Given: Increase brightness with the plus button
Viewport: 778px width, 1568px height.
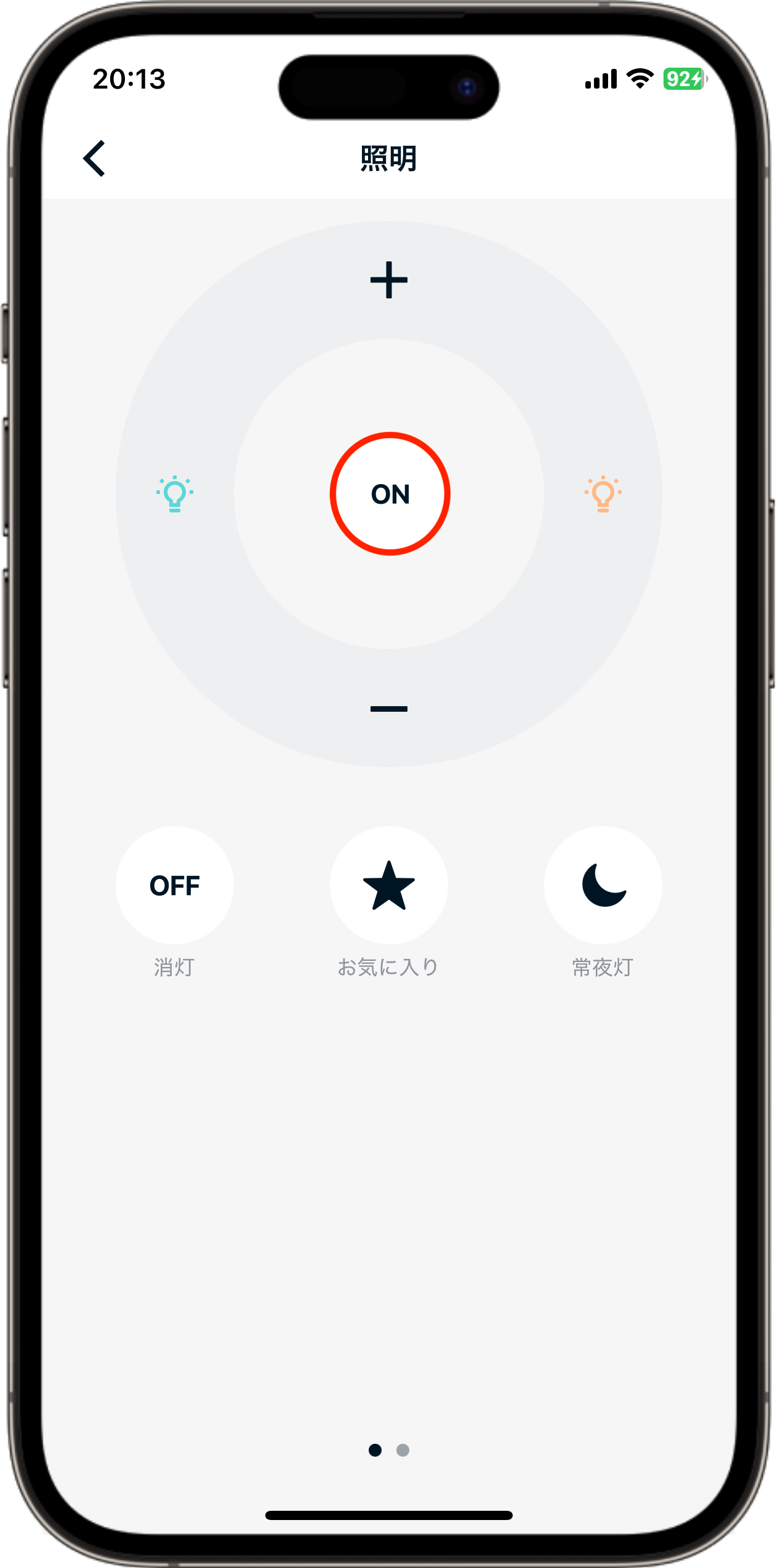Looking at the screenshot, I should [389, 280].
